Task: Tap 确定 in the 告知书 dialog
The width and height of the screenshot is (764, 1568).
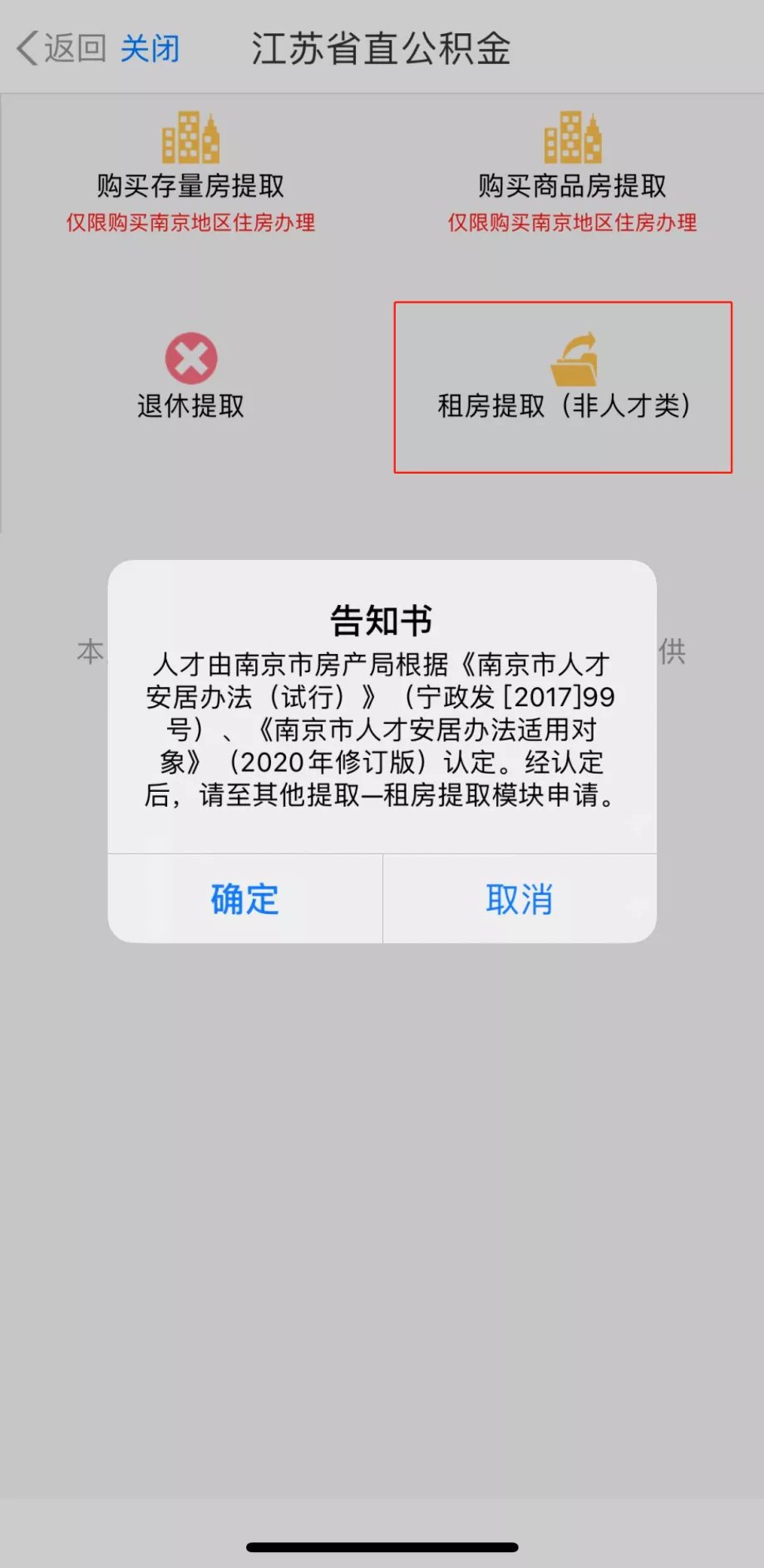Action: tap(244, 899)
